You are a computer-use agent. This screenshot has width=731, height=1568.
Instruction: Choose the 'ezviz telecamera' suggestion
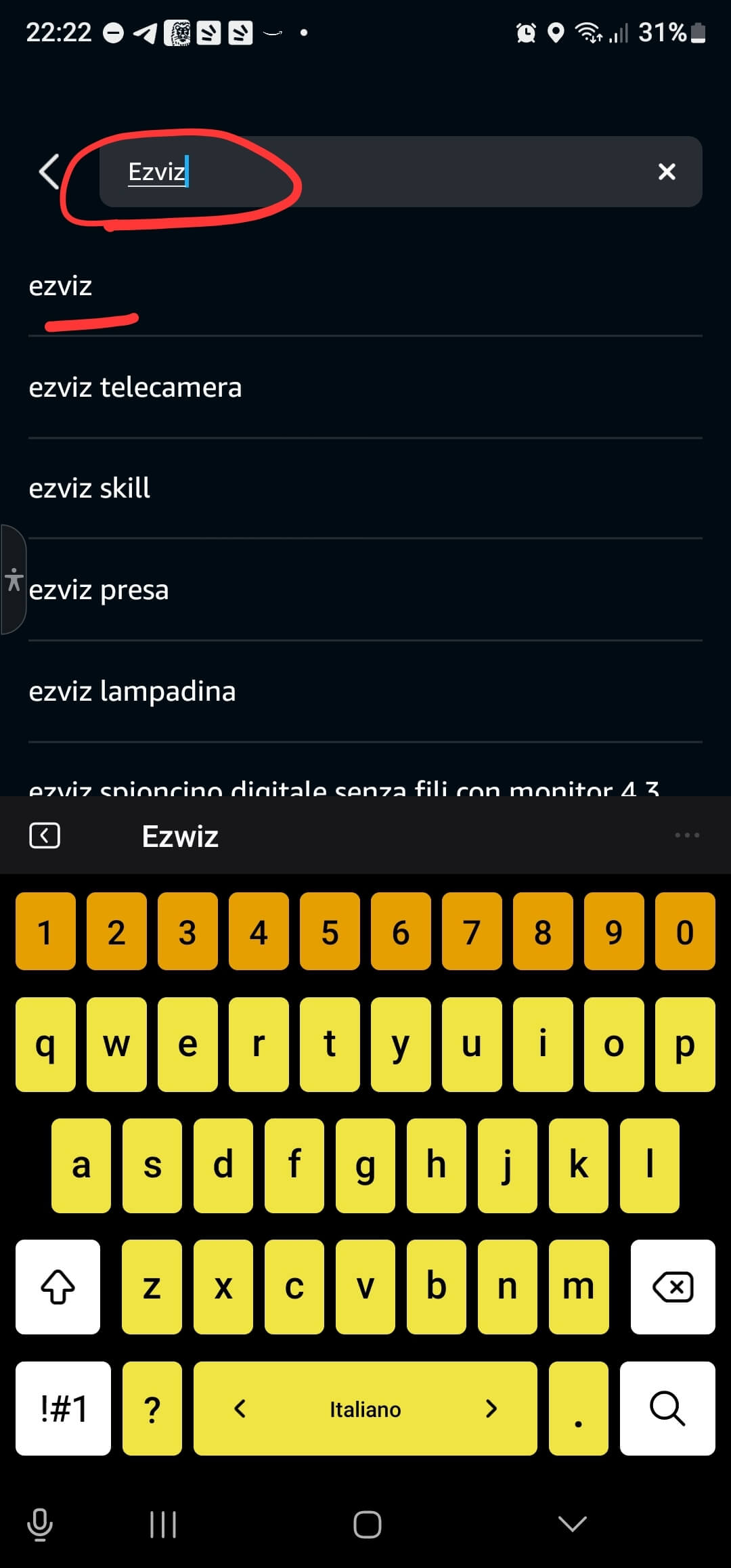(x=135, y=388)
